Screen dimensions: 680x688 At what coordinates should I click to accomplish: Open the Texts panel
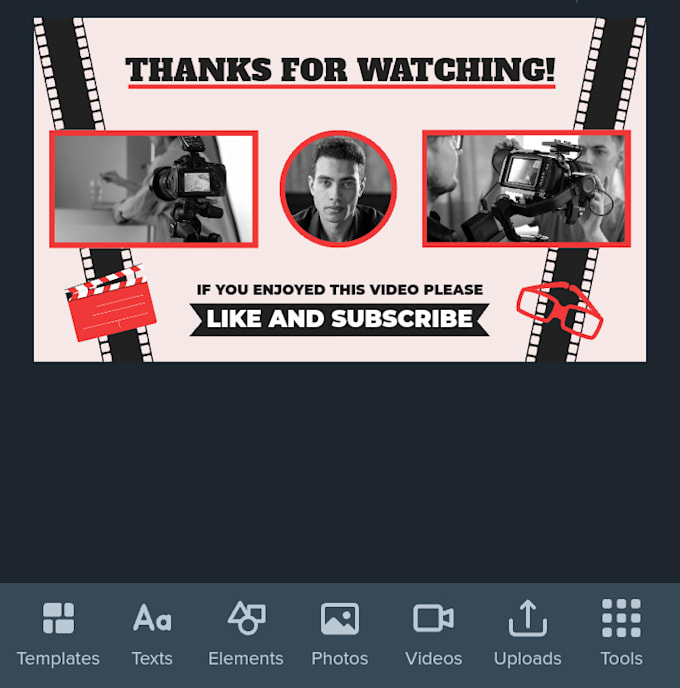click(152, 633)
